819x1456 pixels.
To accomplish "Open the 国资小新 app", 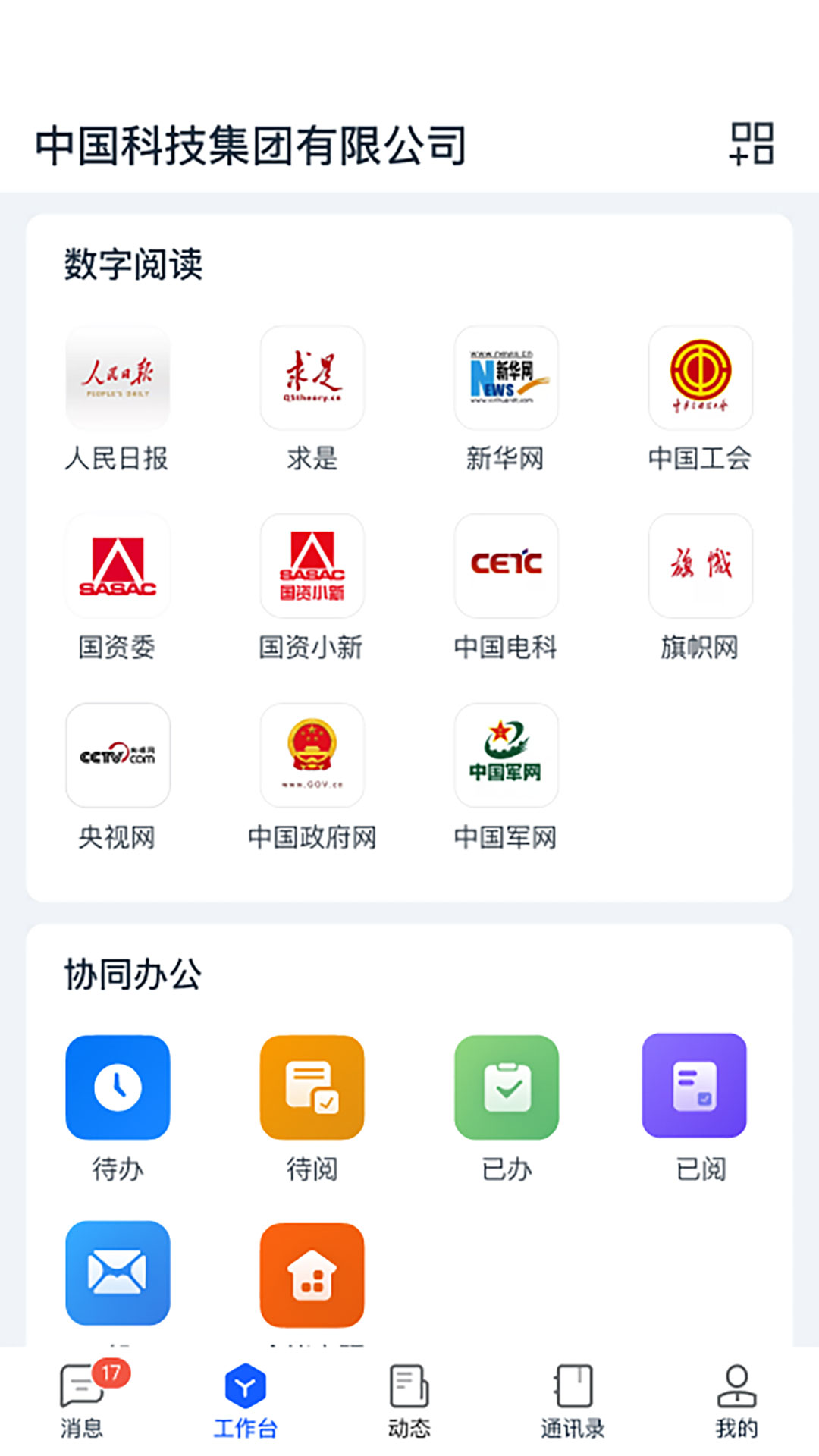I will (312, 567).
